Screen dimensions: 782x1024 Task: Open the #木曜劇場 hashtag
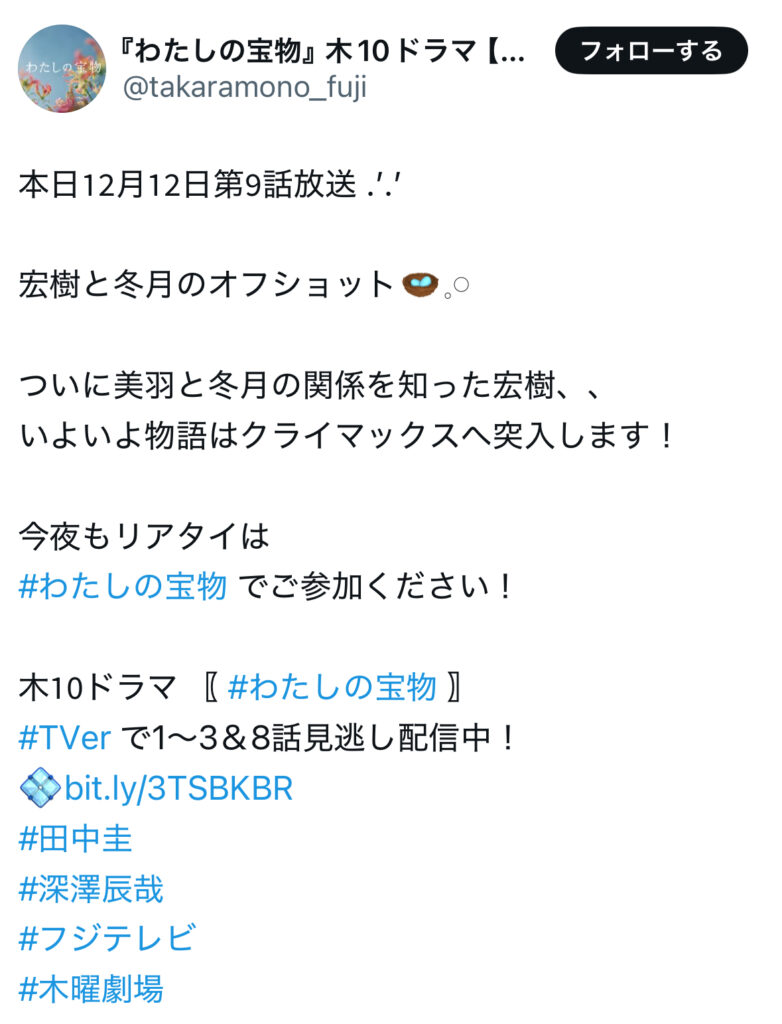coord(91,989)
